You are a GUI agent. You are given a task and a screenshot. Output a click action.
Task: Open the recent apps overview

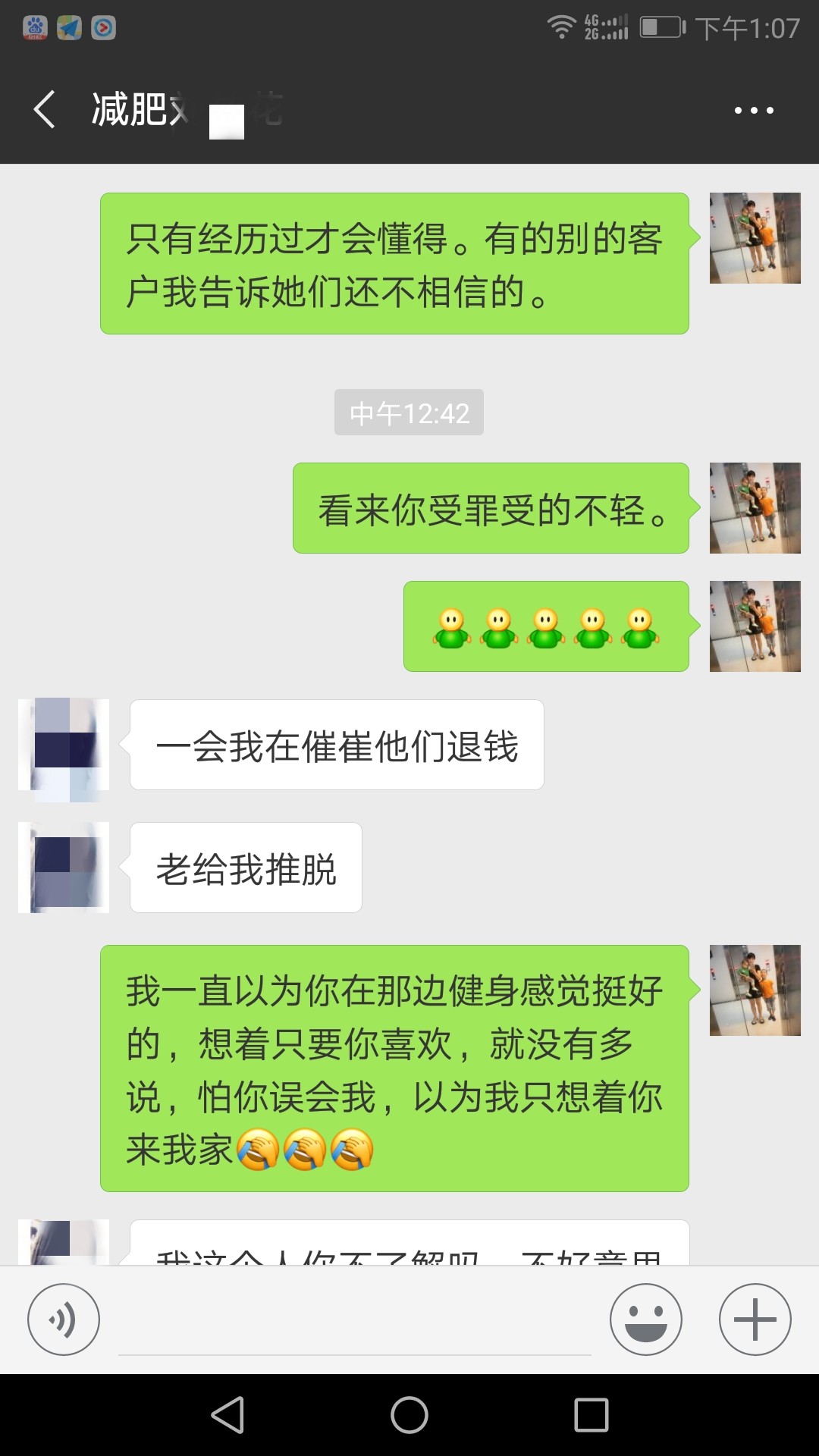[x=591, y=1415]
